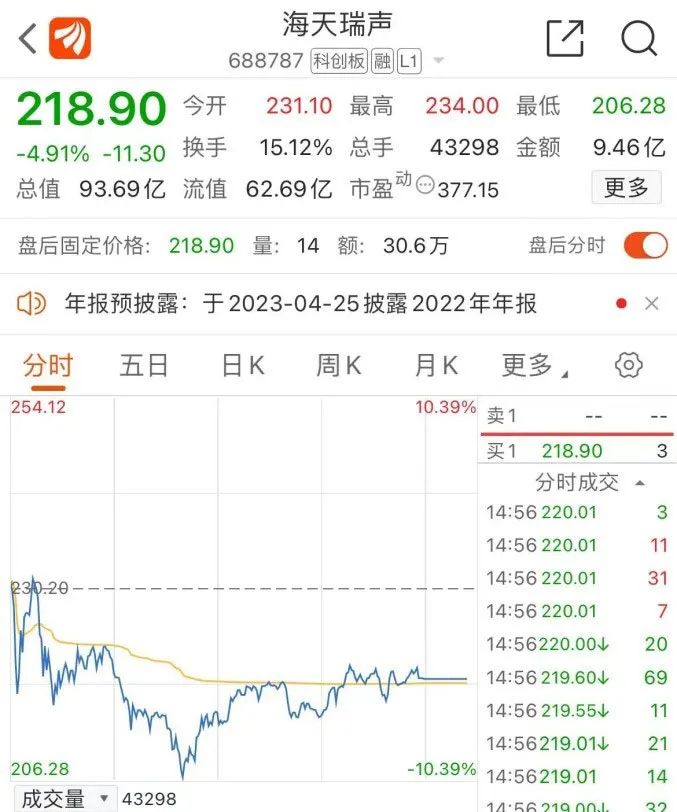Switch to the 周K tab
This screenshot has width=677, height=812.
(x=339, y=366)
